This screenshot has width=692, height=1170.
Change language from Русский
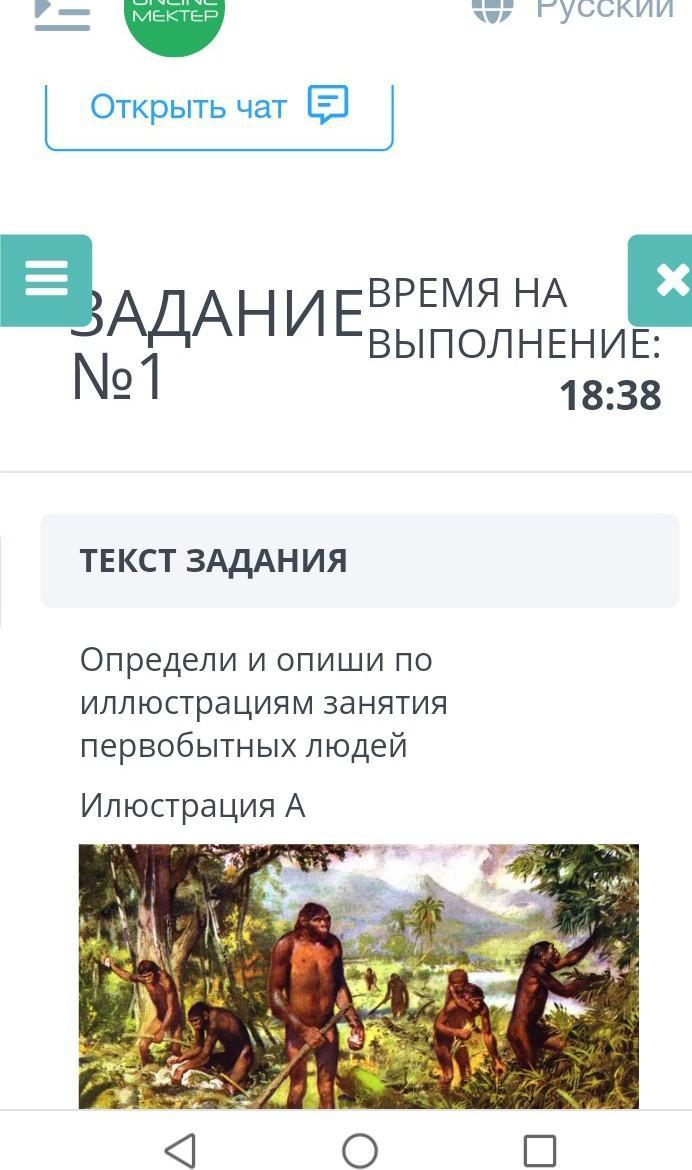tap(573, 9)
